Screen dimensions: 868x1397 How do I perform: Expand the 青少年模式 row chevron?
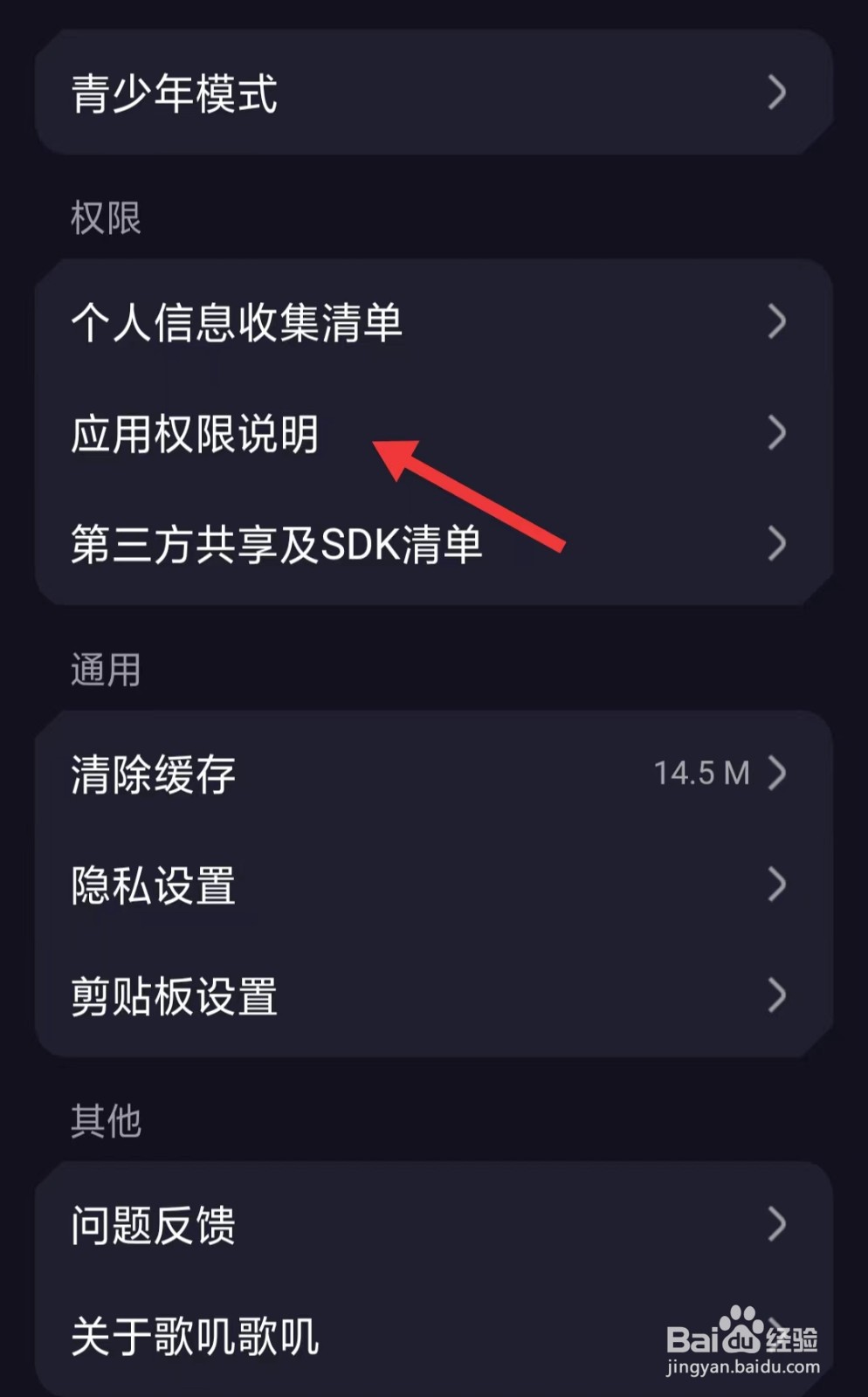(777, 94)
